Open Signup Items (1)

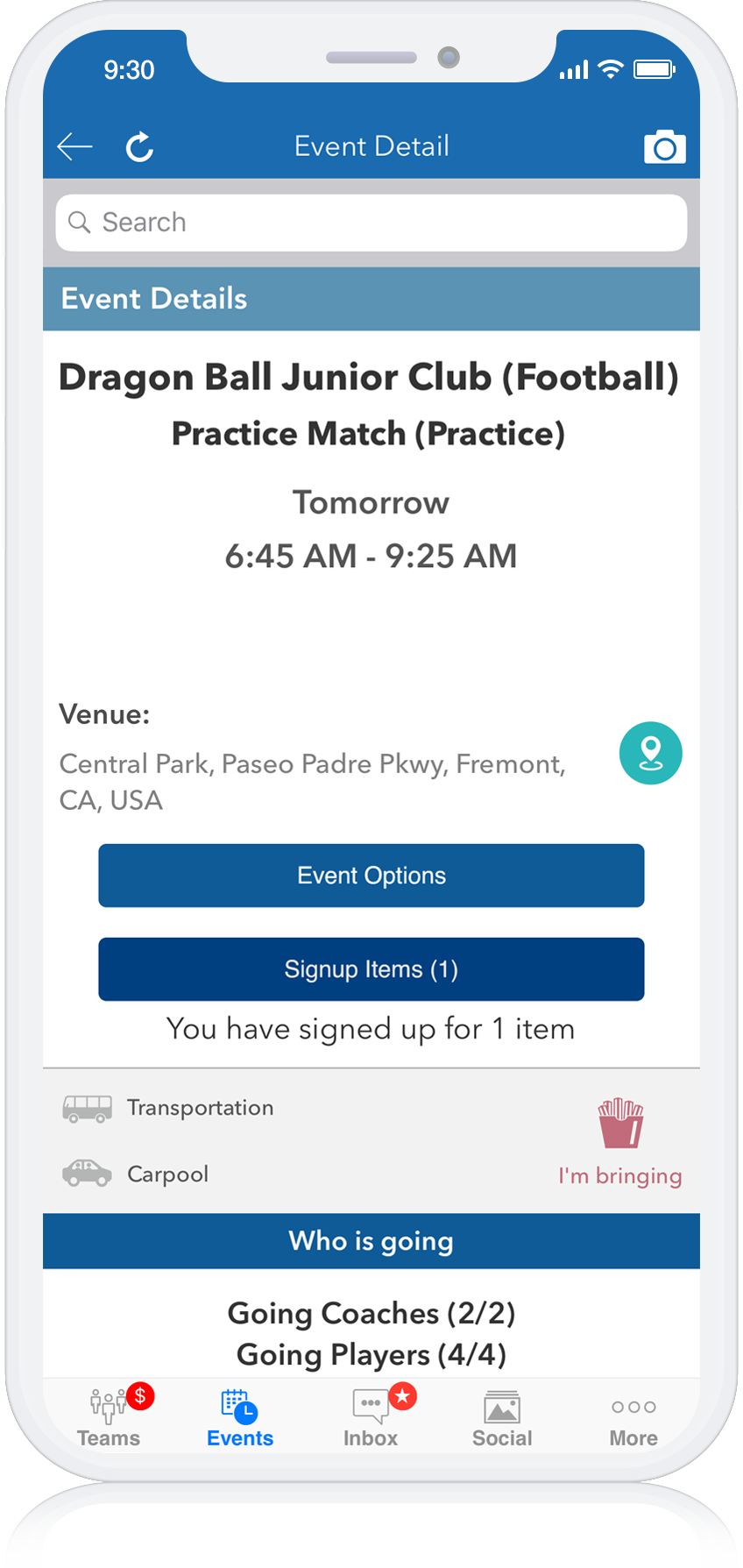pos(371,969)
